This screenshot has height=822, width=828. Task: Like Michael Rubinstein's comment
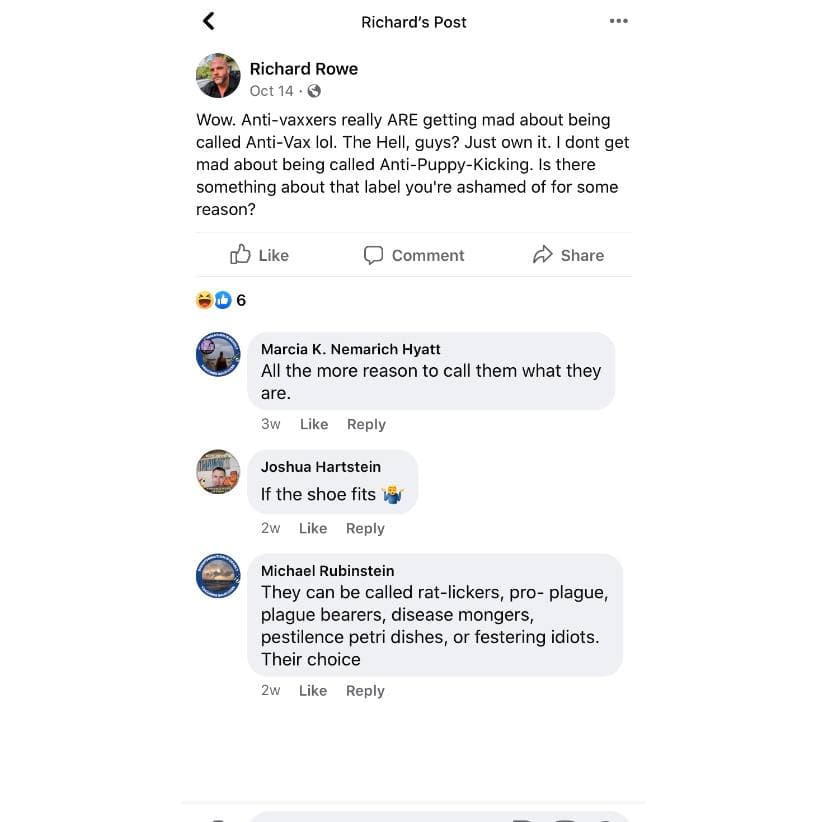pyautogui.click(x=313, y=690)
